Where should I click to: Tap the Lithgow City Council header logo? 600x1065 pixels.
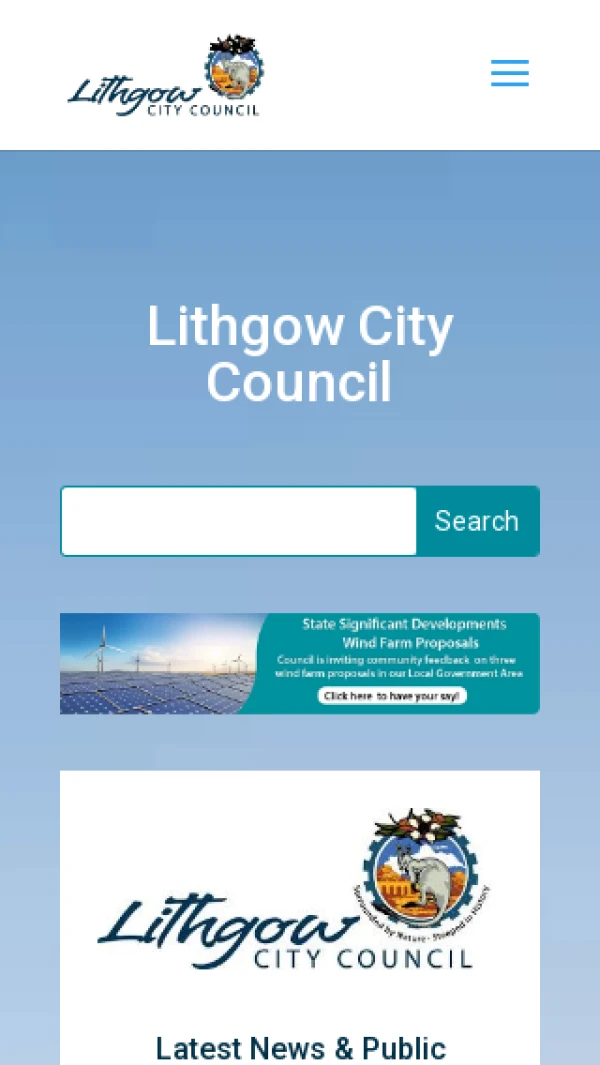pos(166,77)
